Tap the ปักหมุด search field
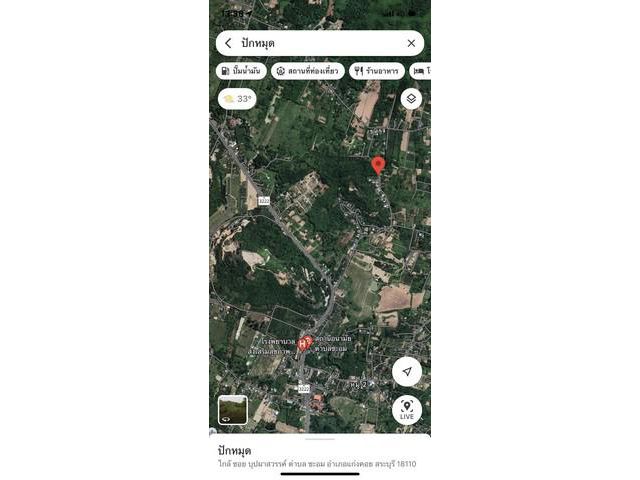 tap(320, 43)
